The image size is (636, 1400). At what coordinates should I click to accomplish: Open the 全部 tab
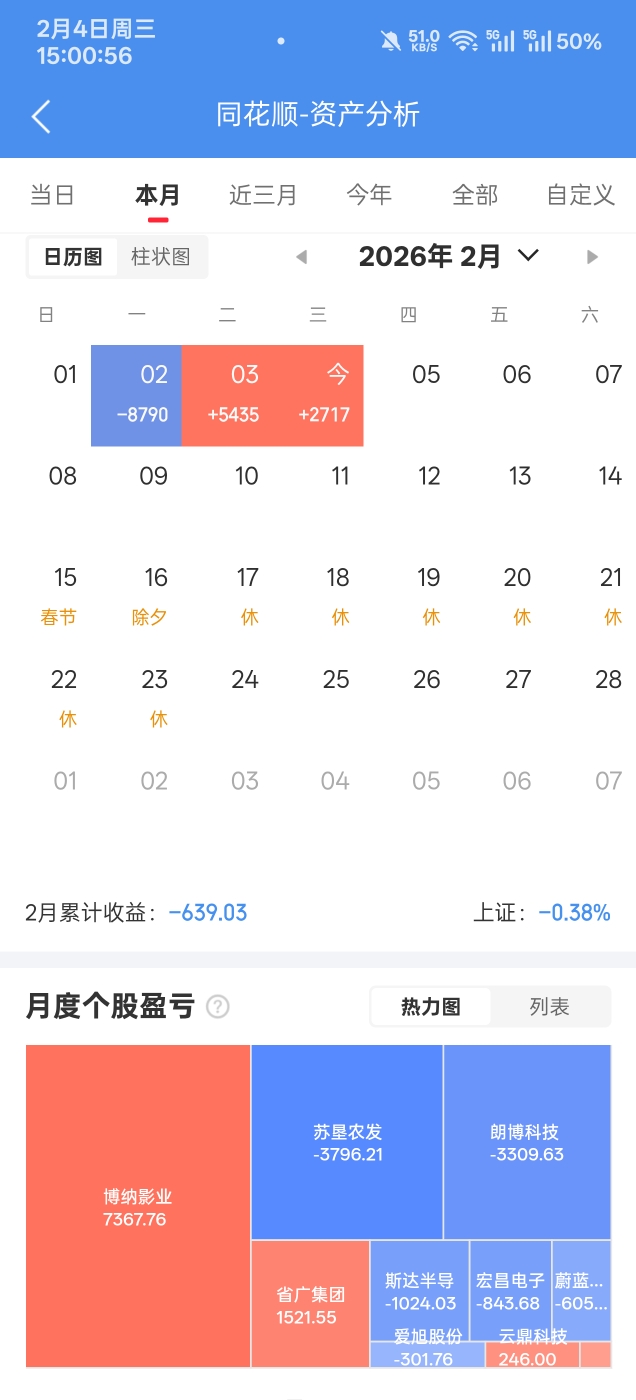click(475, 194)
